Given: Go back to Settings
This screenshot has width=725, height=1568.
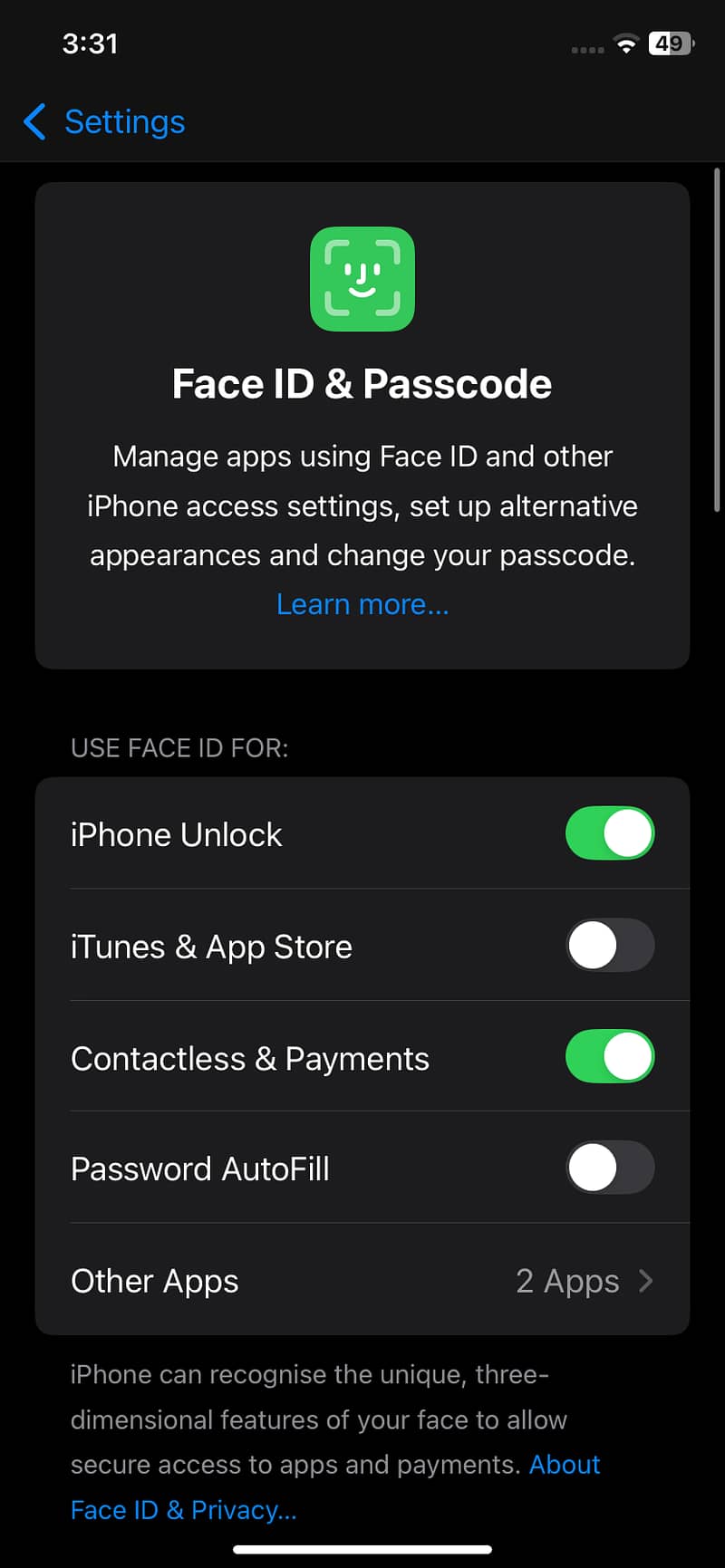Looking at the screenshot, I should click(x=105, y=122).
